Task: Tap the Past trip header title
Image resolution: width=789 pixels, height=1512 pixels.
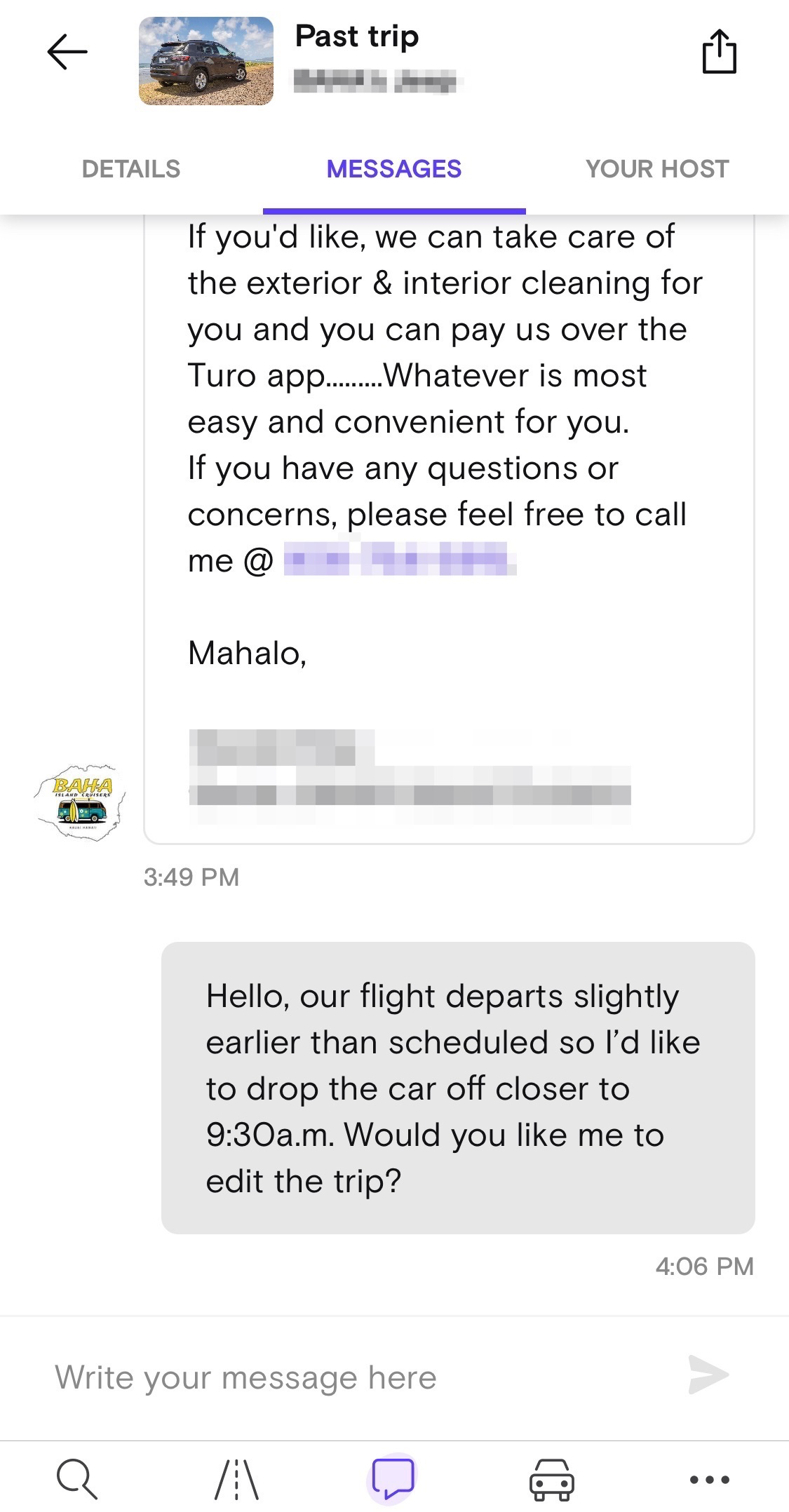Action: click(356, 36)
